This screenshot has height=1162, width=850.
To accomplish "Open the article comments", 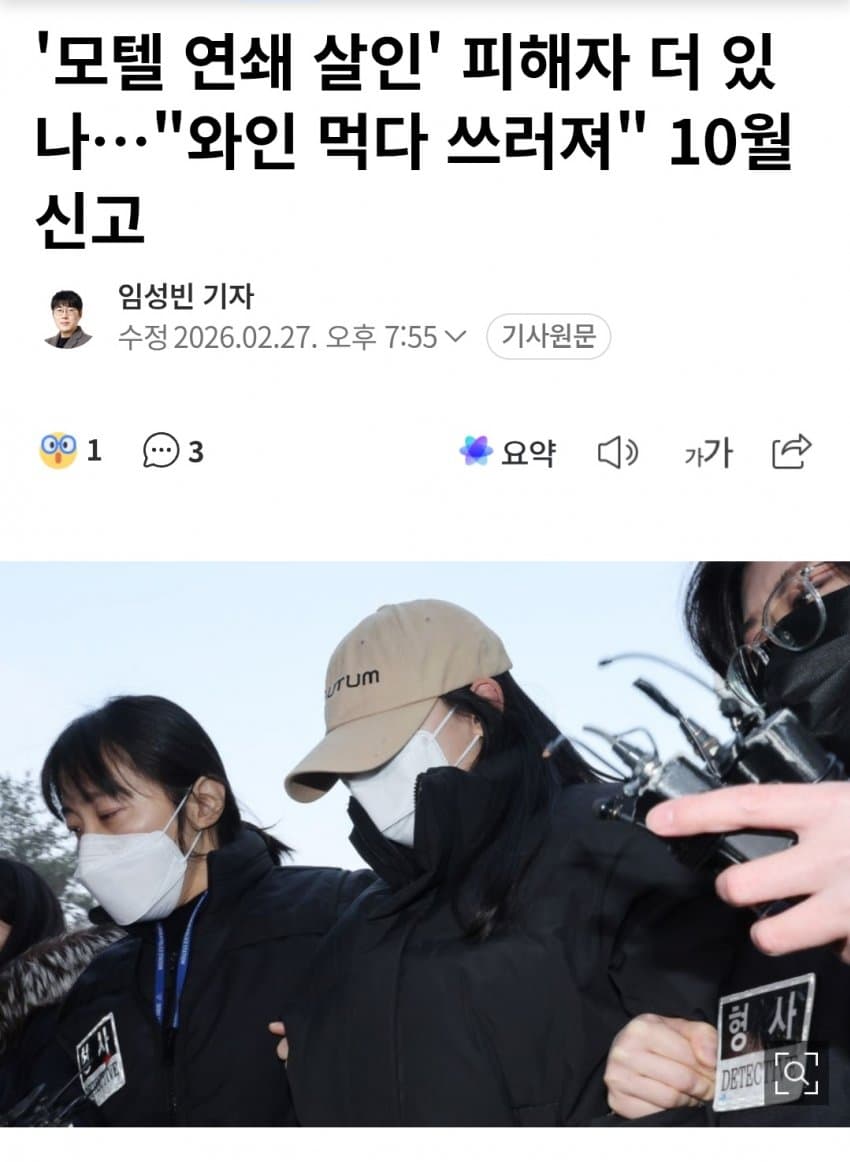I will [x=173, y=451].
